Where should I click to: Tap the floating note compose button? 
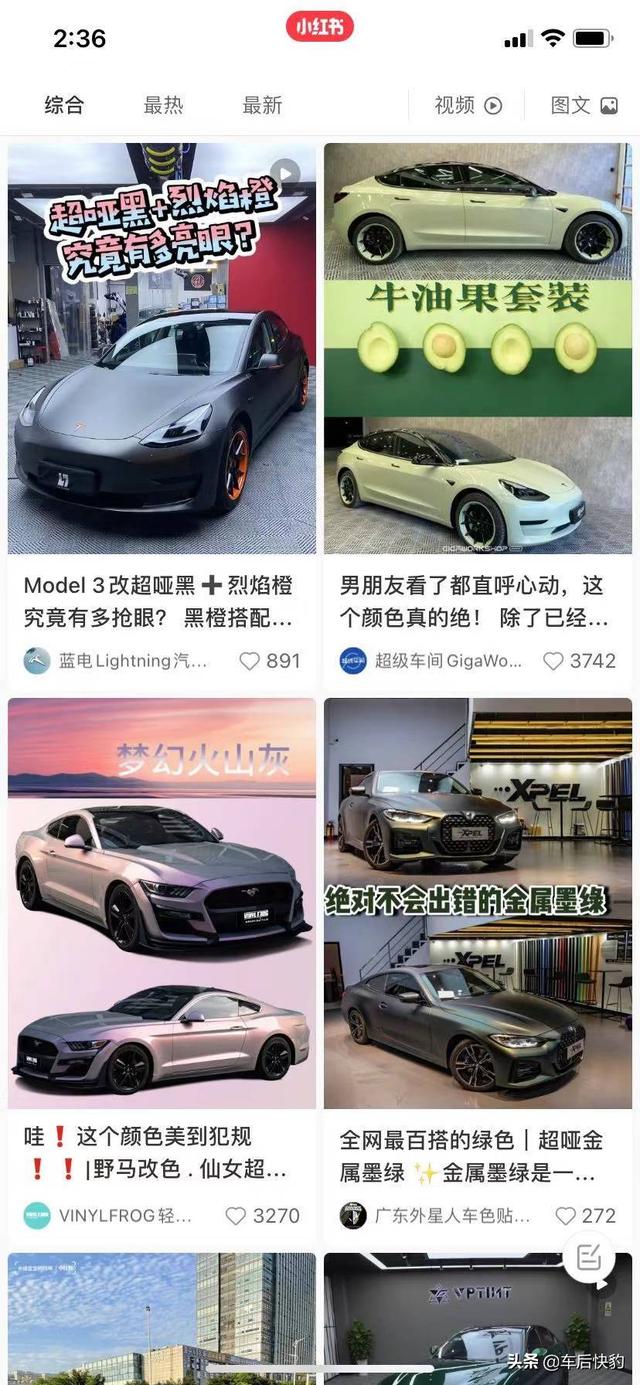pyautogui.click(x=589, y=1257)
